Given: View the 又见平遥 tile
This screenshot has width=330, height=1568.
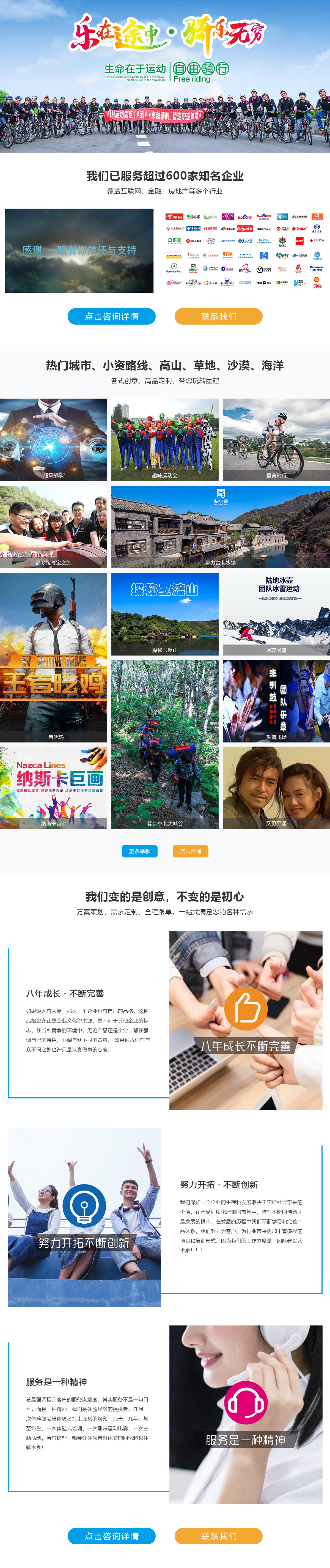Looking at the screenshot, I should pyautogui.click(x=276, y=787).
